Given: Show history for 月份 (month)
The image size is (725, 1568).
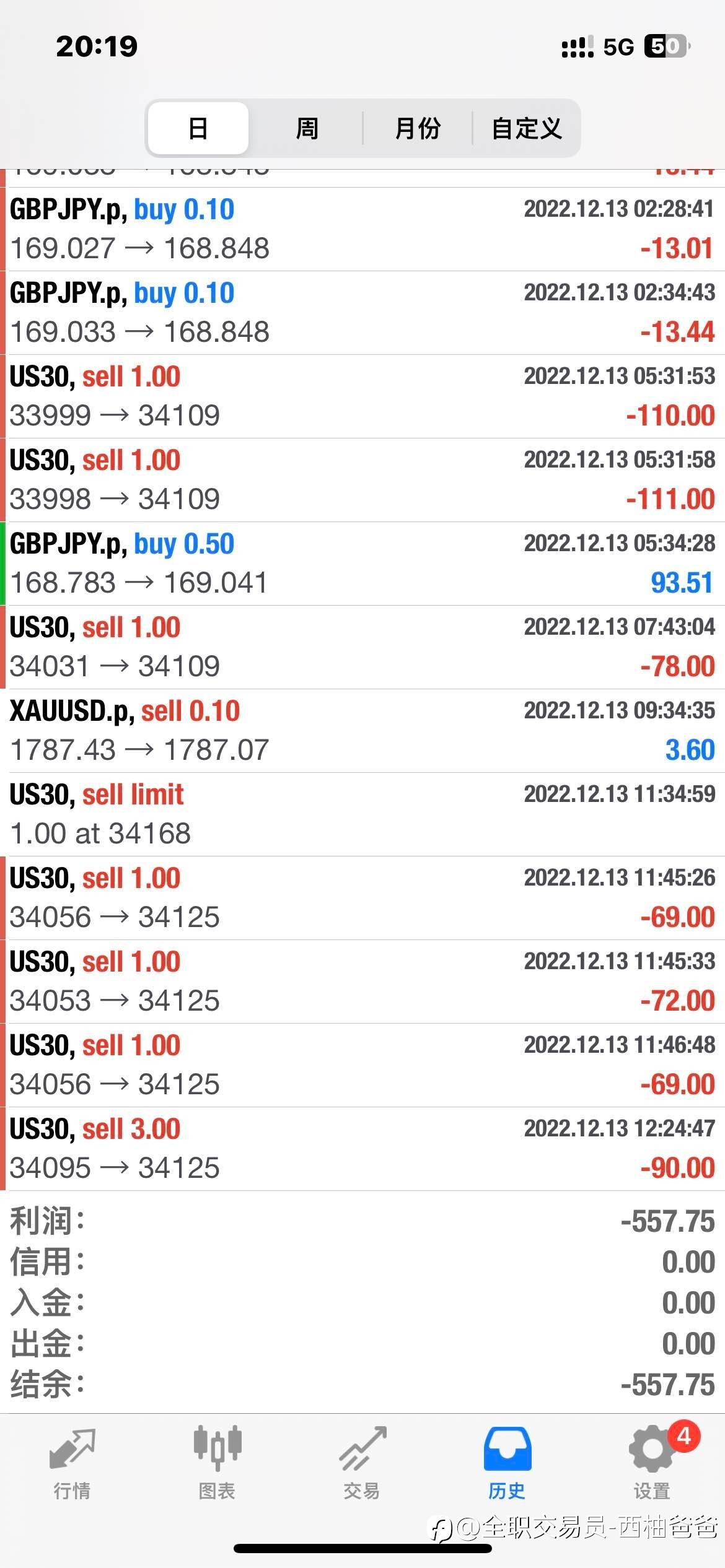Looking at the screenshot, I should (418, 129).
